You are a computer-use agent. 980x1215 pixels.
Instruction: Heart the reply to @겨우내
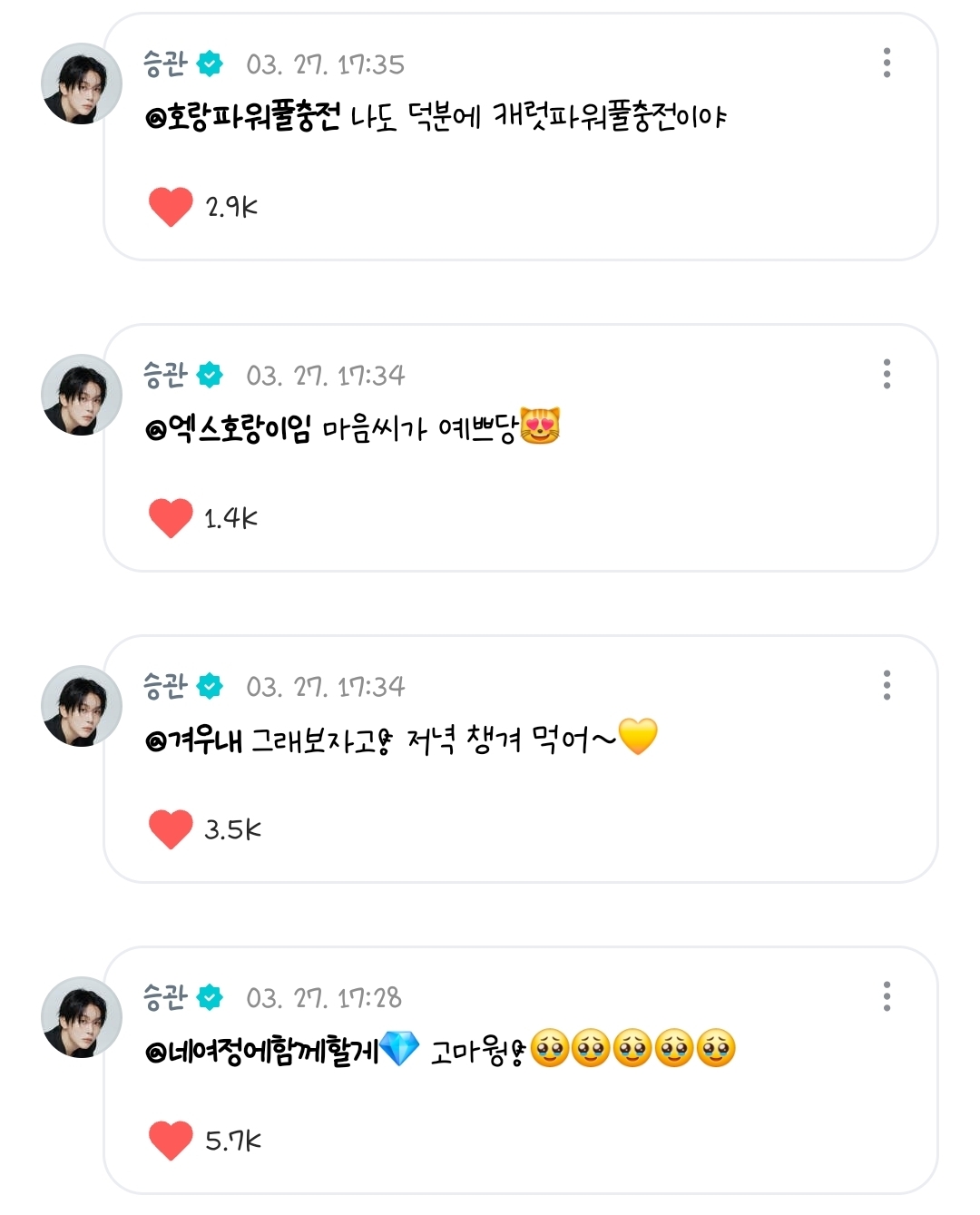pyautogui.click(x=171, y=829)
